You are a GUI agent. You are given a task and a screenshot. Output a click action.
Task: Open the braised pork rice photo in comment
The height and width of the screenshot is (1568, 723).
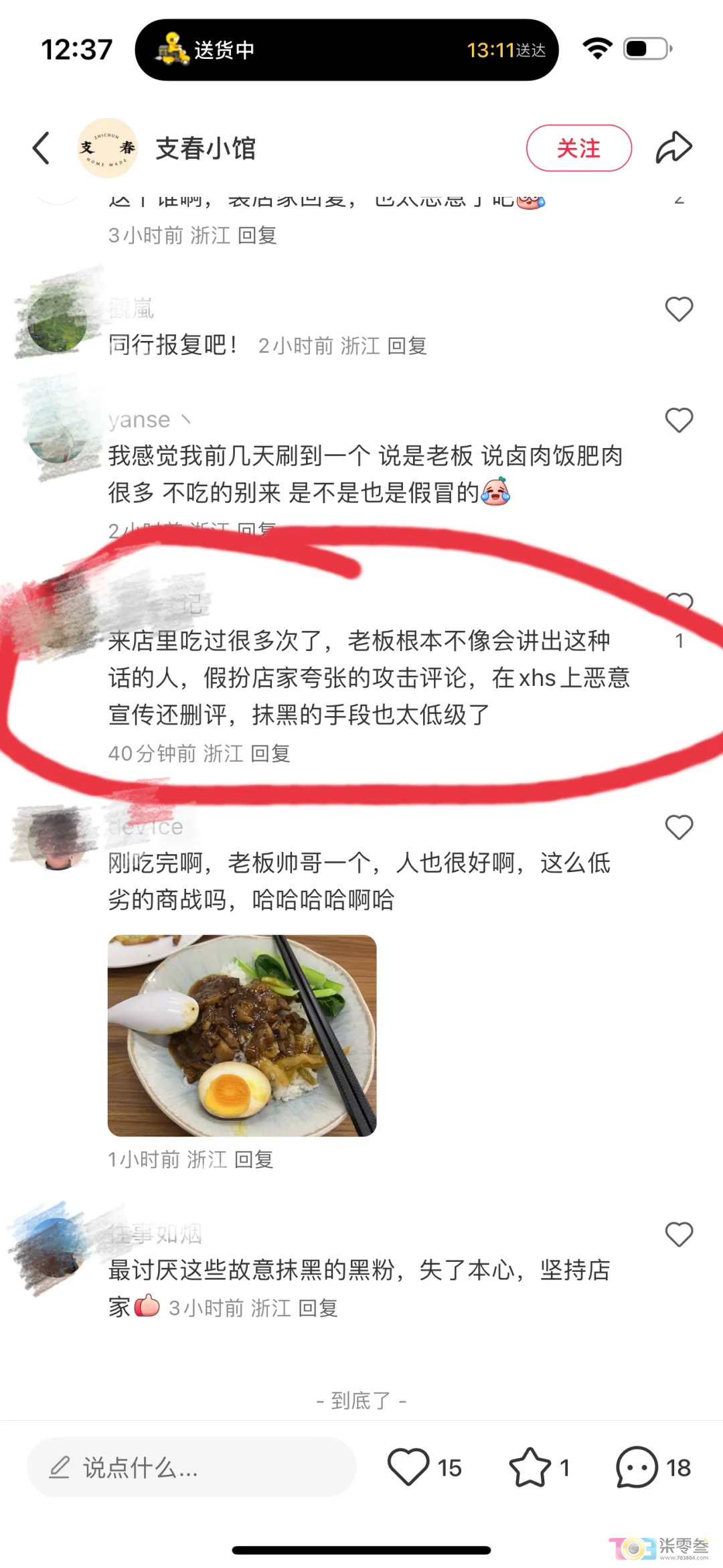tap(242, 1036)
